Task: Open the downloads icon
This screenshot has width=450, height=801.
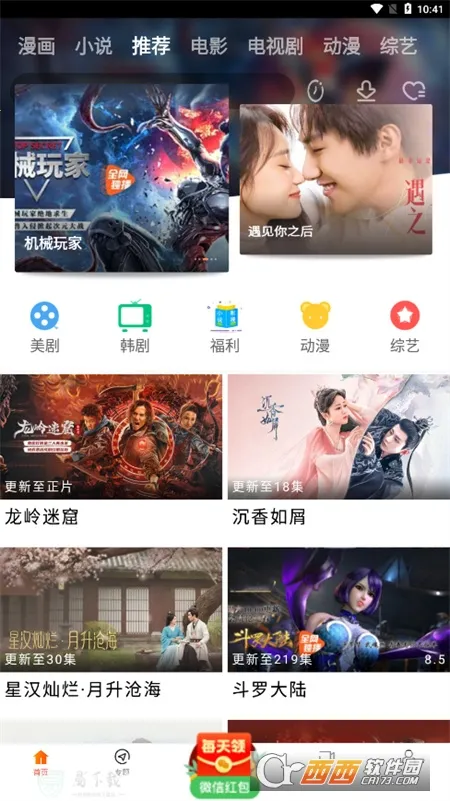Action: pyautogui.click(x=366, y=91)
